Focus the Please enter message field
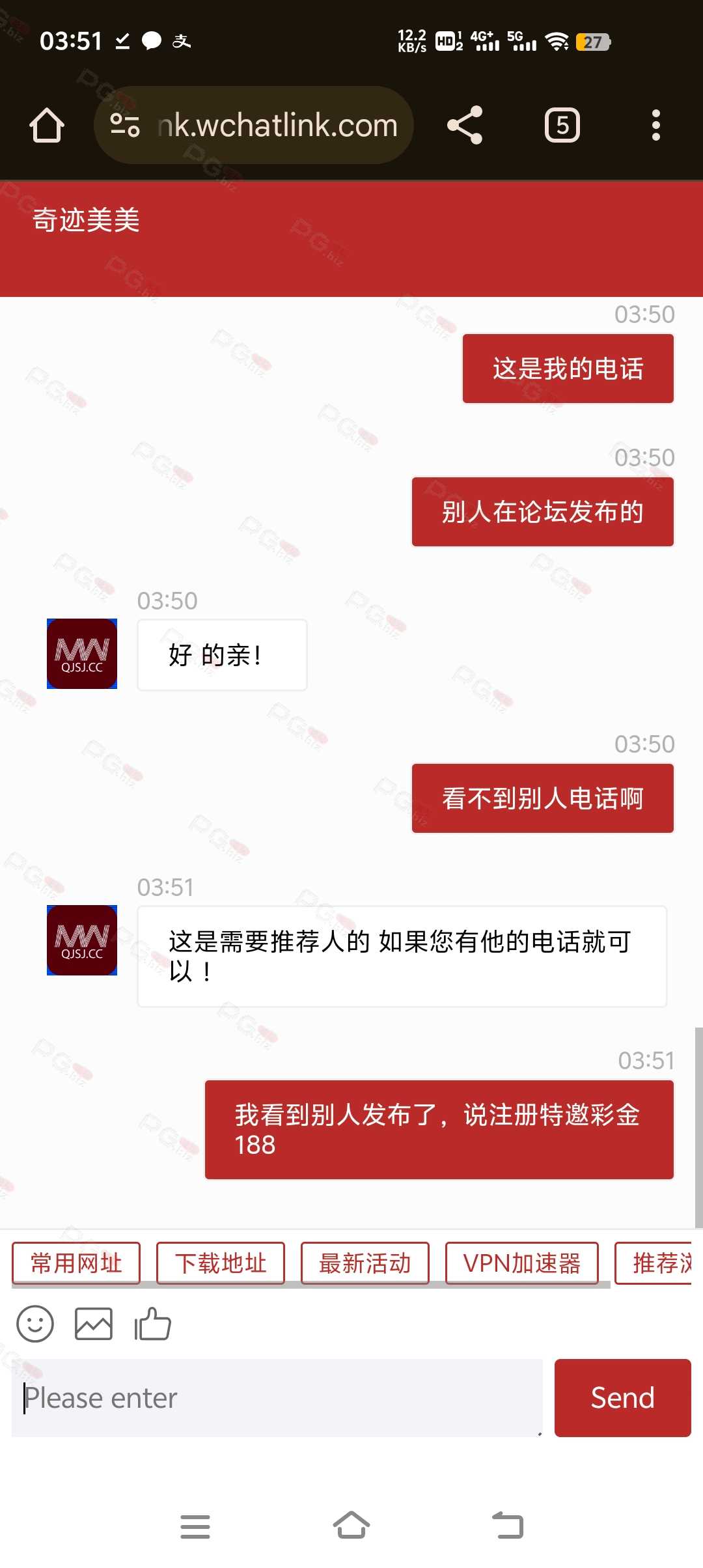703x1568 pixels. [277, 1398]
